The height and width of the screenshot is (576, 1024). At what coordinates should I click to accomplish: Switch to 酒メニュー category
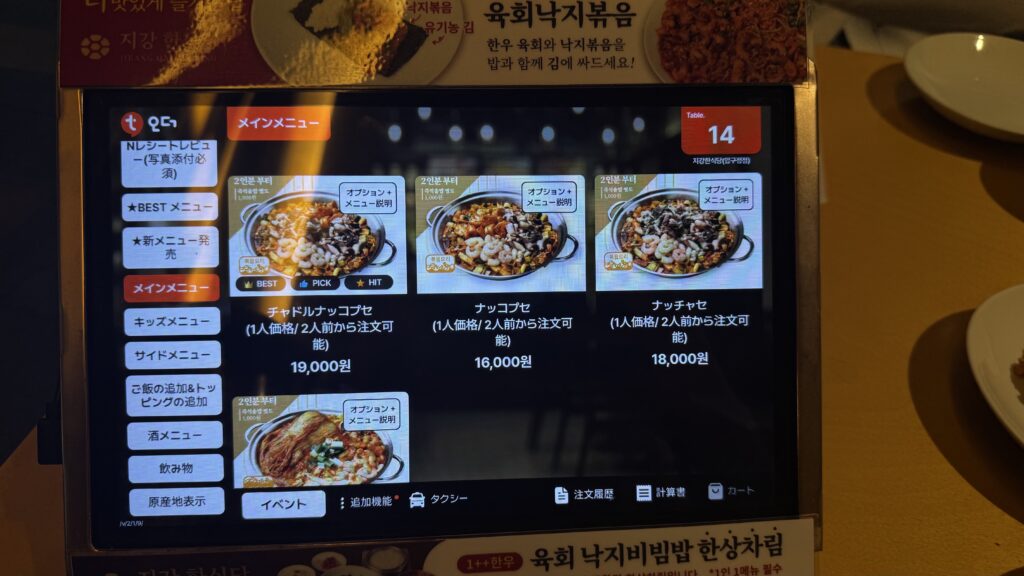coord(175,435)
